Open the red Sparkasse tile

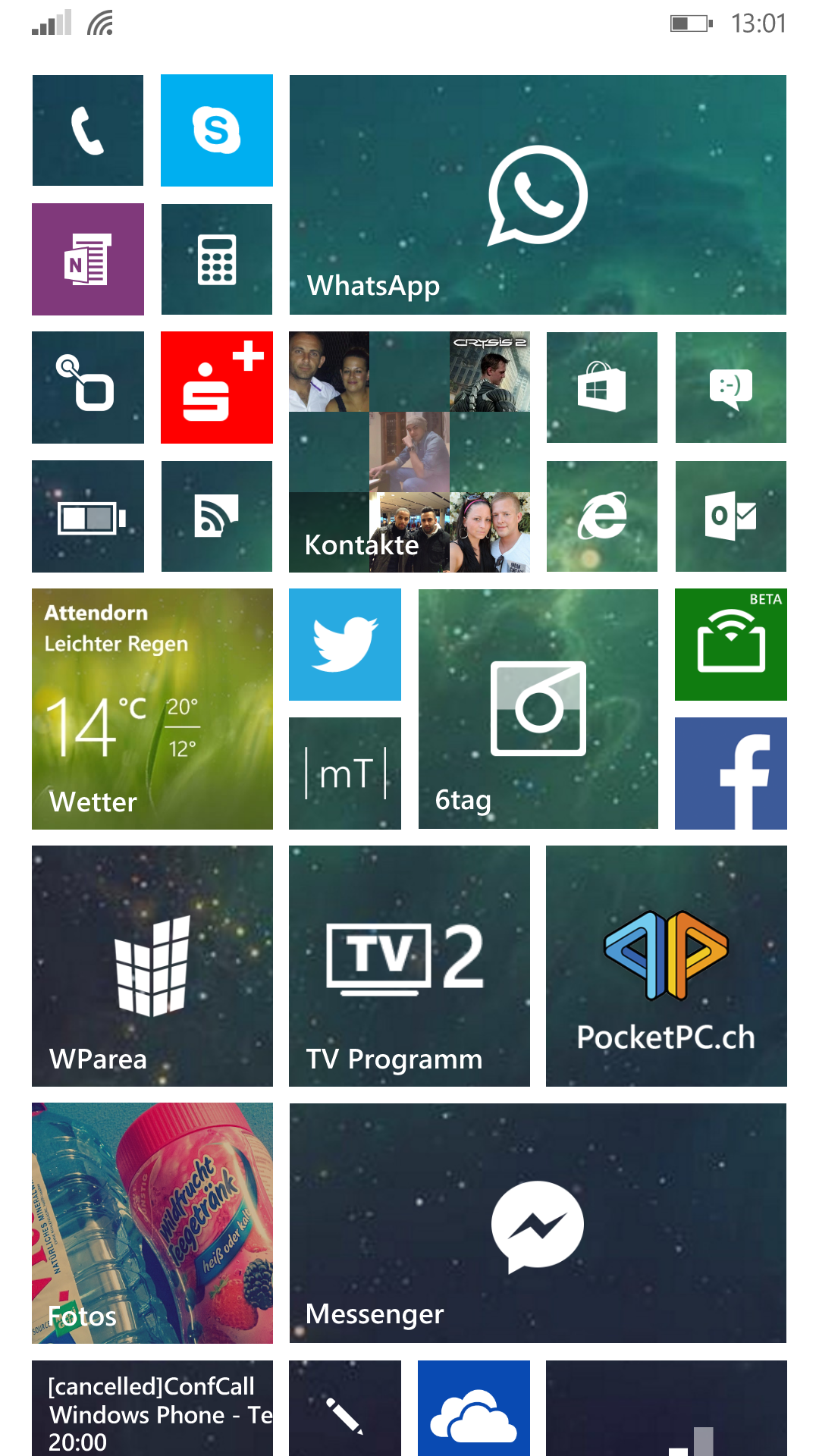217,388
